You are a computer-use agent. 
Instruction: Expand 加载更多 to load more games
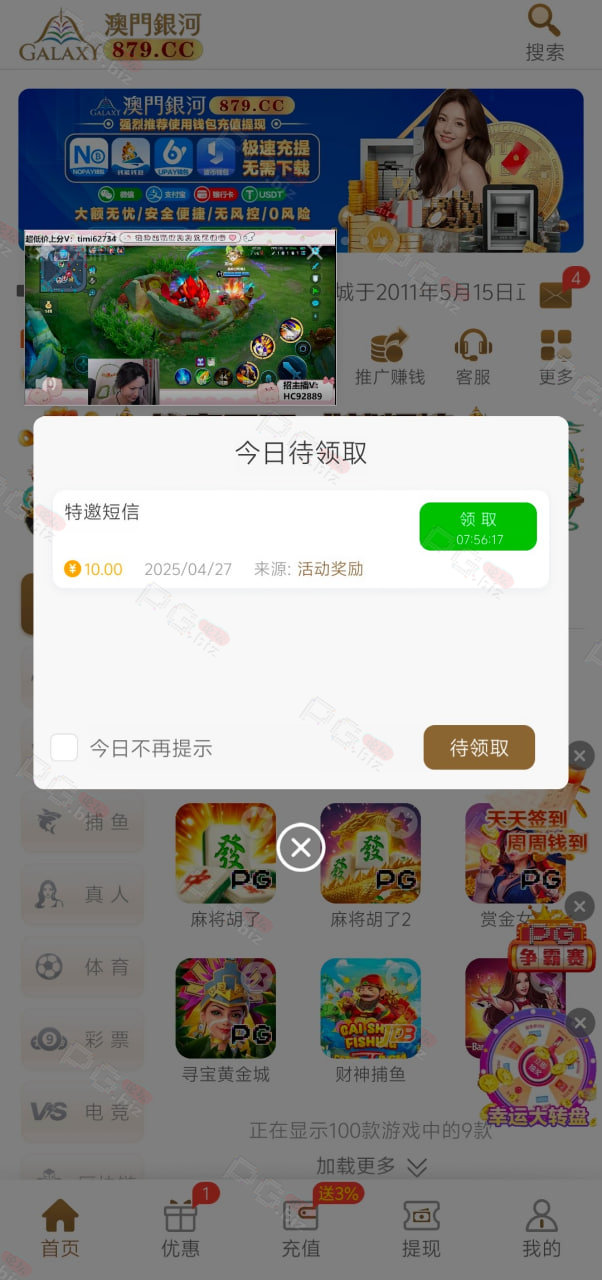[372, 1166]
